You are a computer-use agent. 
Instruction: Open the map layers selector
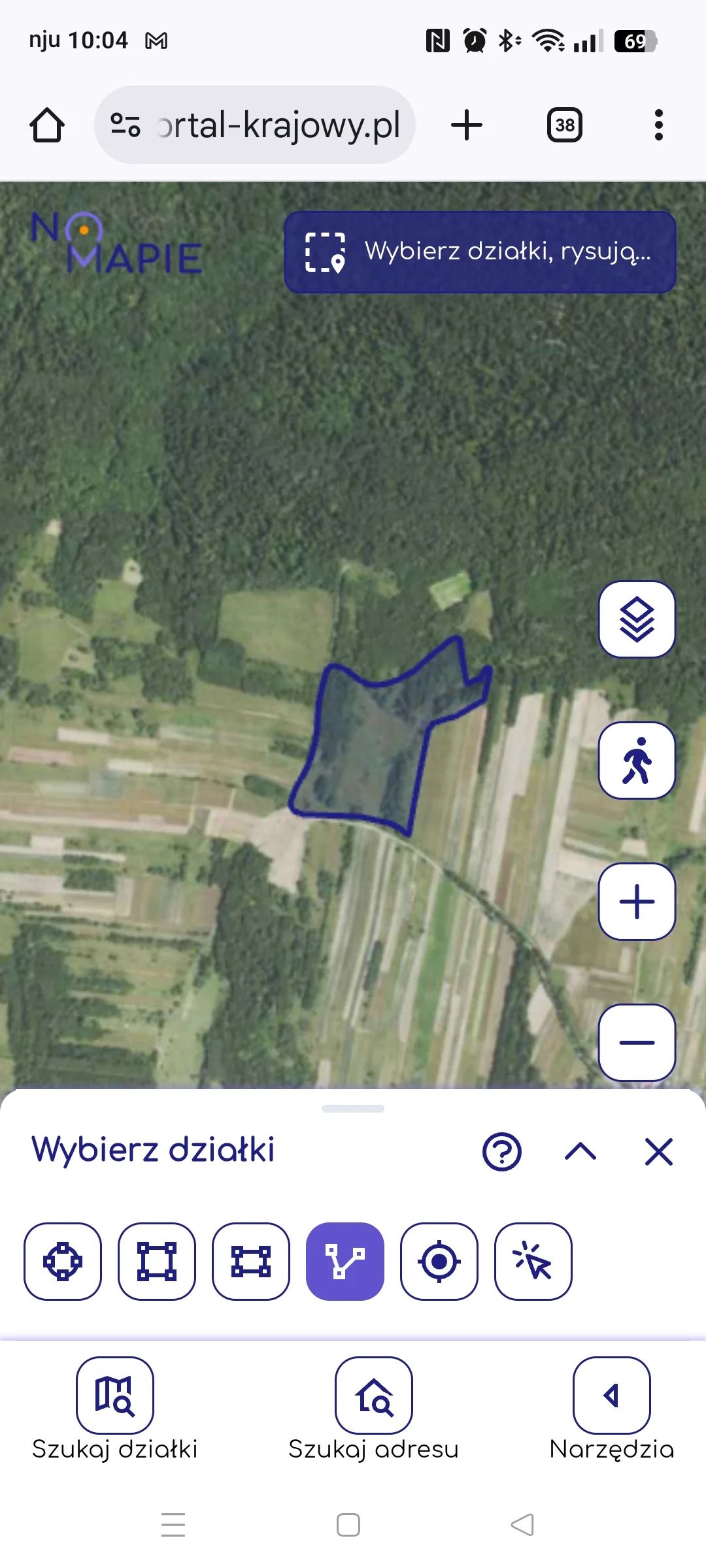click(x=637, y=619)
